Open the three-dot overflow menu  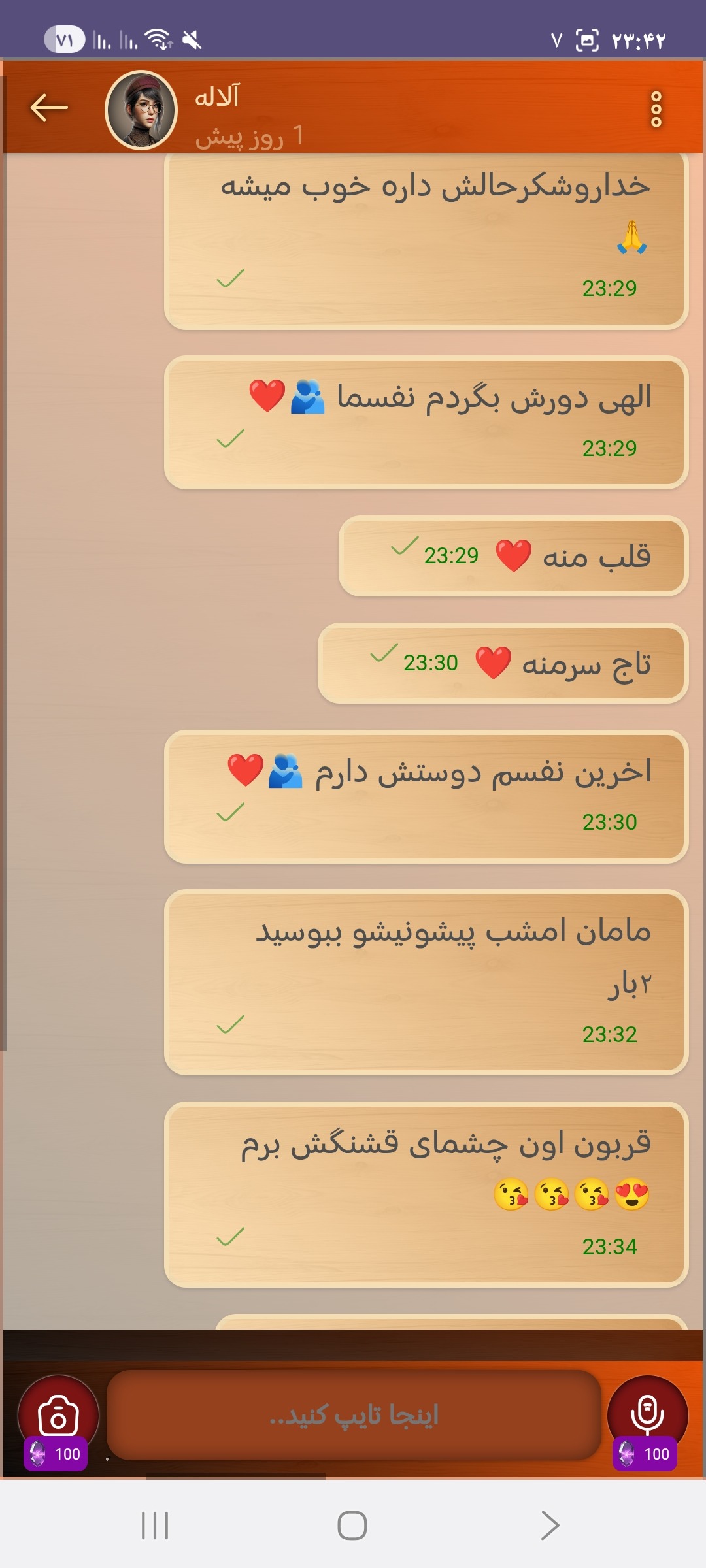coord(656,109)
